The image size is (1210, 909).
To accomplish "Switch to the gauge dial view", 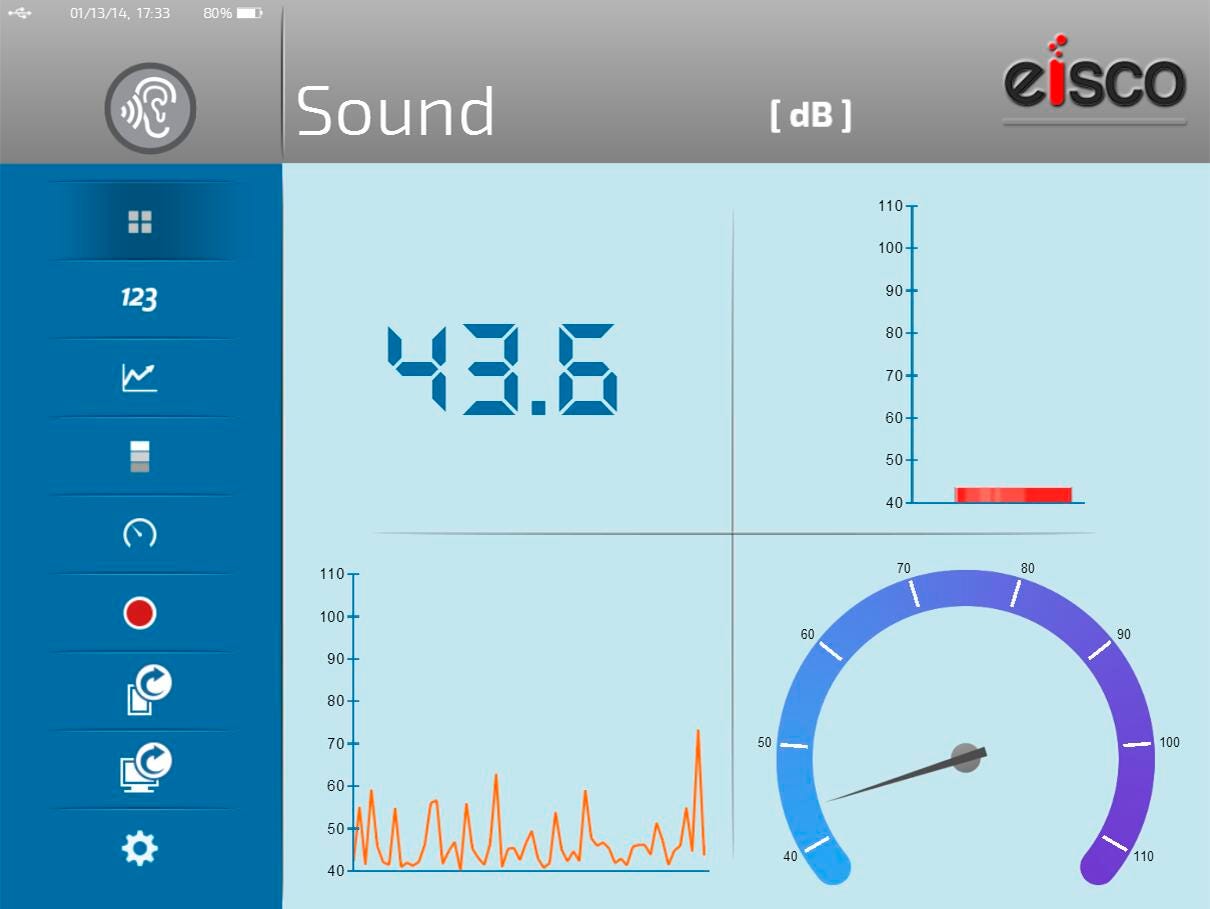I will 140,534.
